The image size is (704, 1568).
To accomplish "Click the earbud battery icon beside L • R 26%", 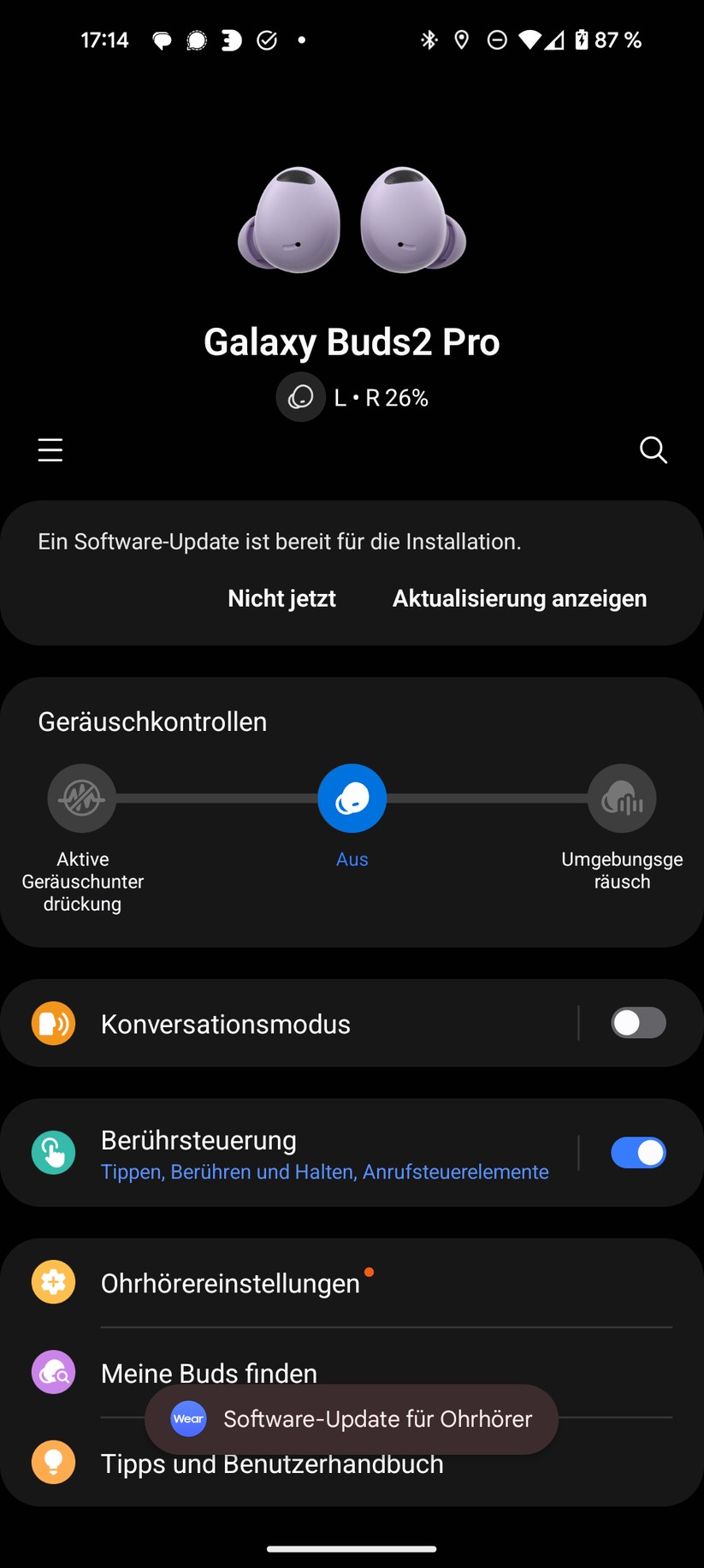I will click(300, 397).
